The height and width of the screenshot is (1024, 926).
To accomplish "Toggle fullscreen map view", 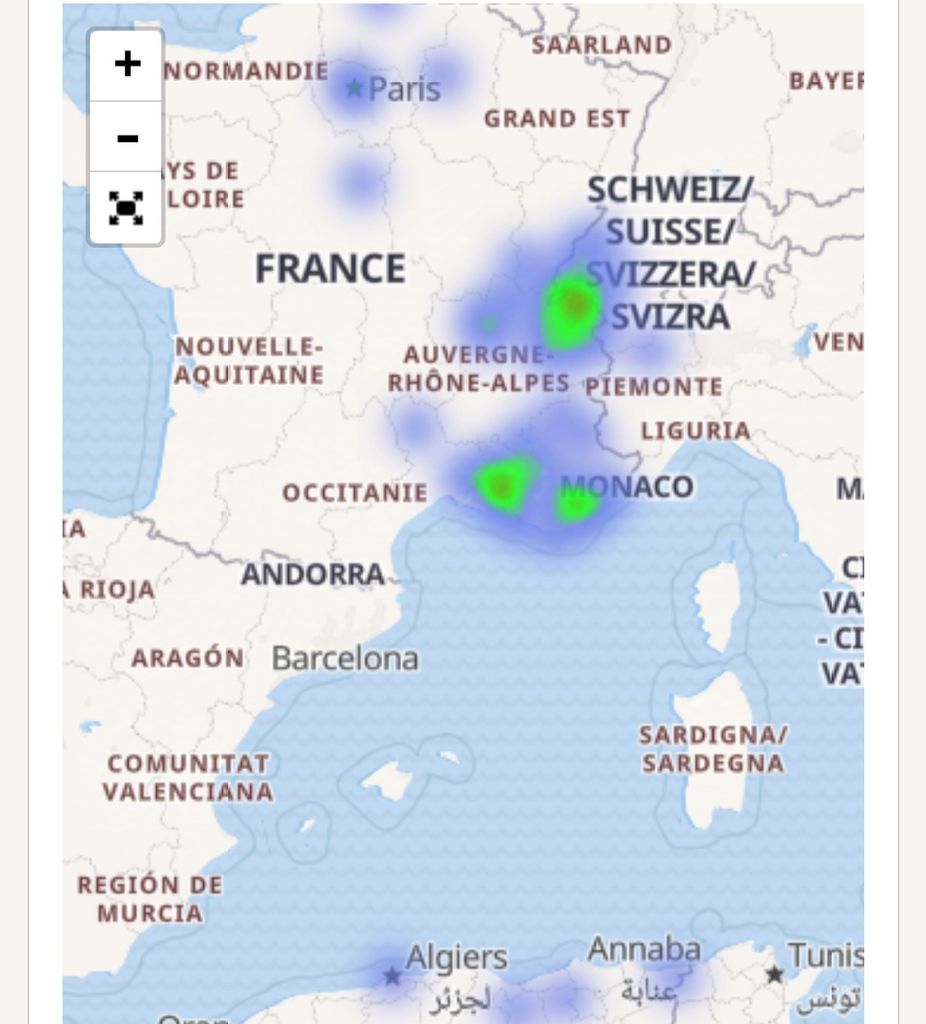I will point(127,208).
